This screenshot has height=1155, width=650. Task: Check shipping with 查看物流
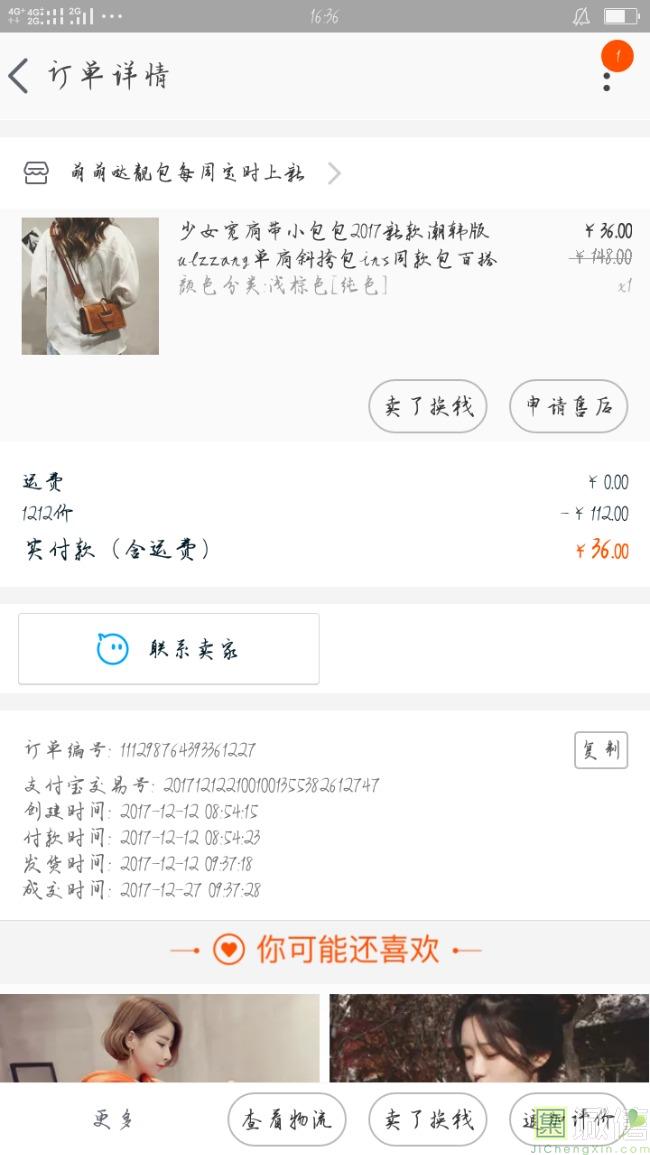(x=286, y=1120)
